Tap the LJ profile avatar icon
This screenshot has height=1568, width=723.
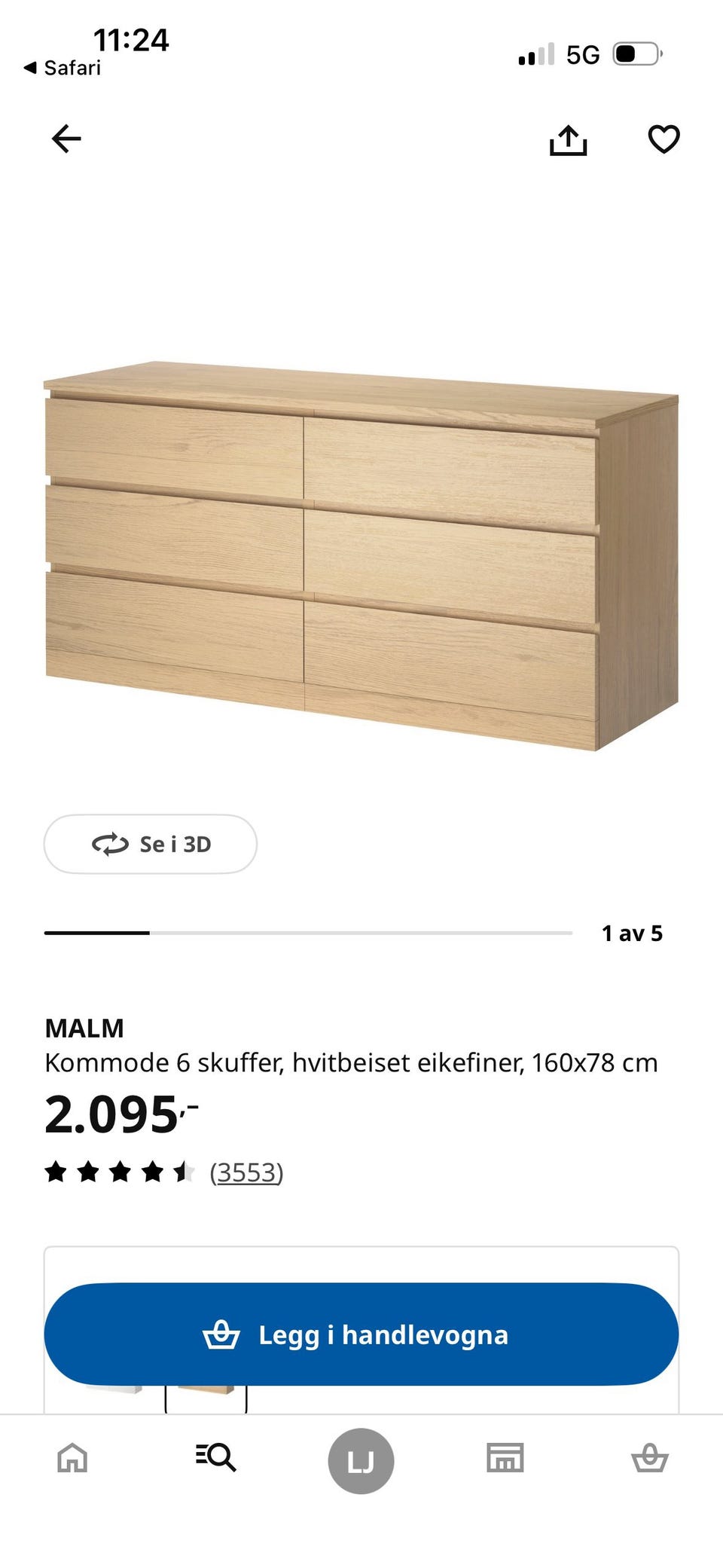click(361, 1459)
